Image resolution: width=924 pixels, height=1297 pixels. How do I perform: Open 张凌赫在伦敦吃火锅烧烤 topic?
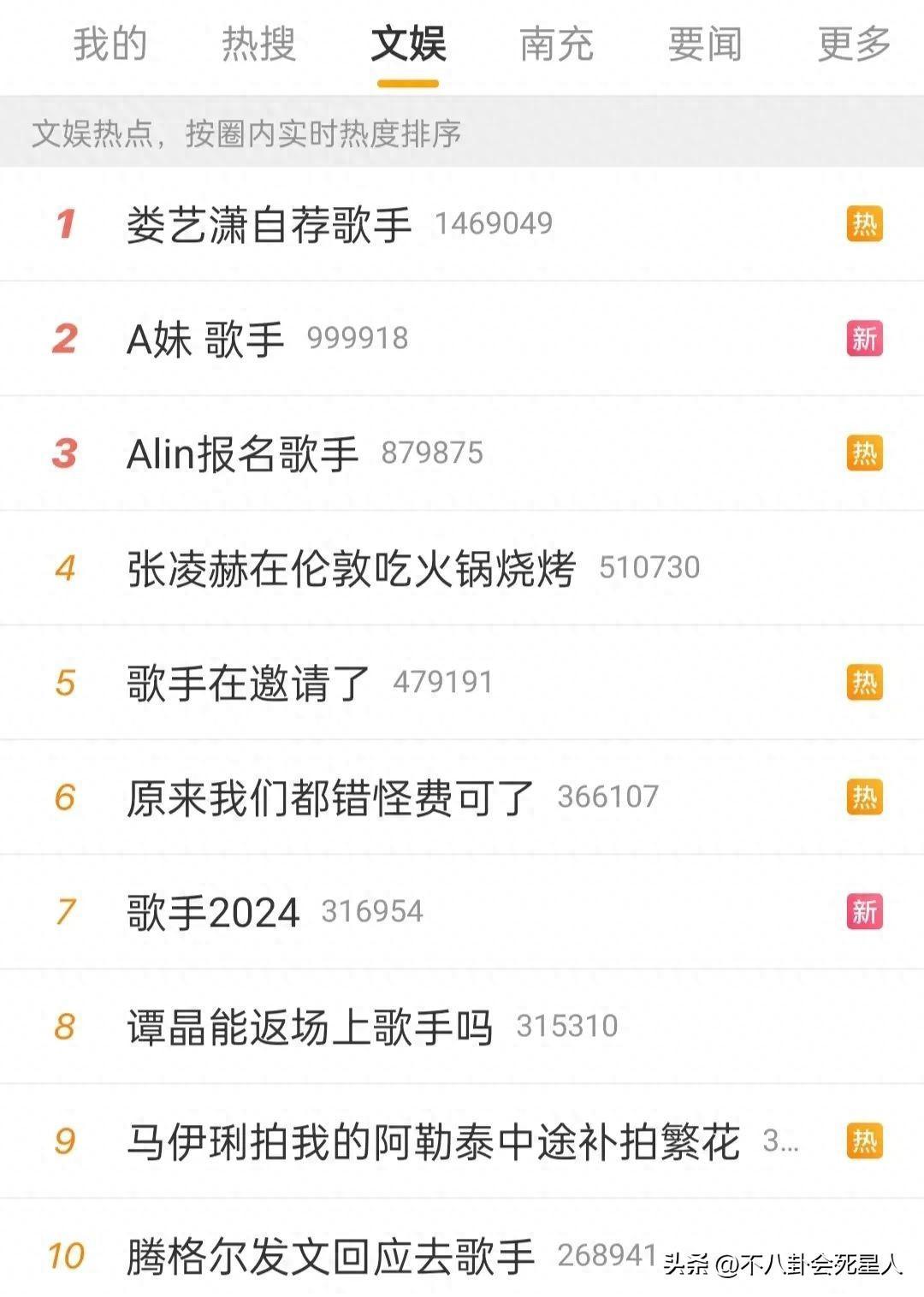pyautogui.click(x=351, y=568)
